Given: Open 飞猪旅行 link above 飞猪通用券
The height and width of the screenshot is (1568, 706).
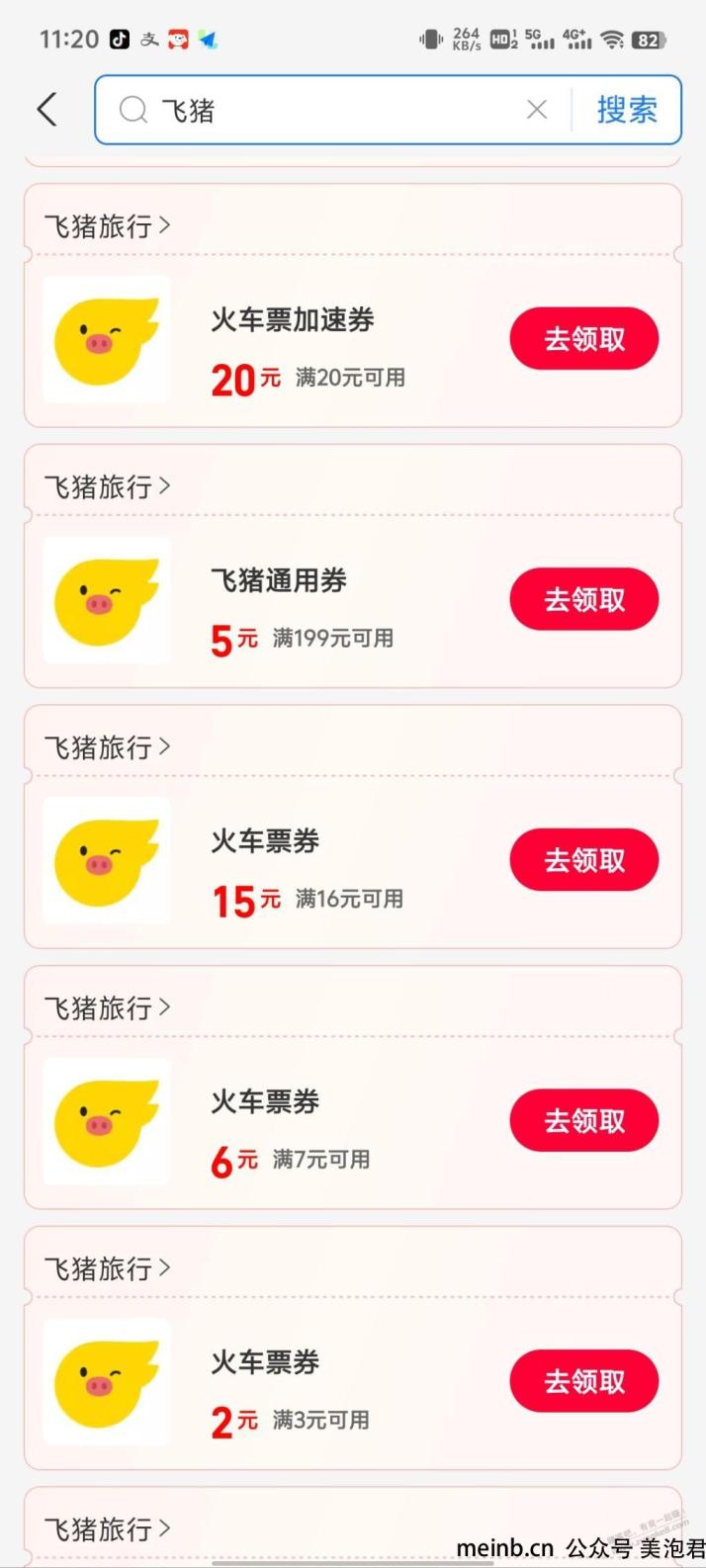Looking at the screenshot, I should 107,486.
